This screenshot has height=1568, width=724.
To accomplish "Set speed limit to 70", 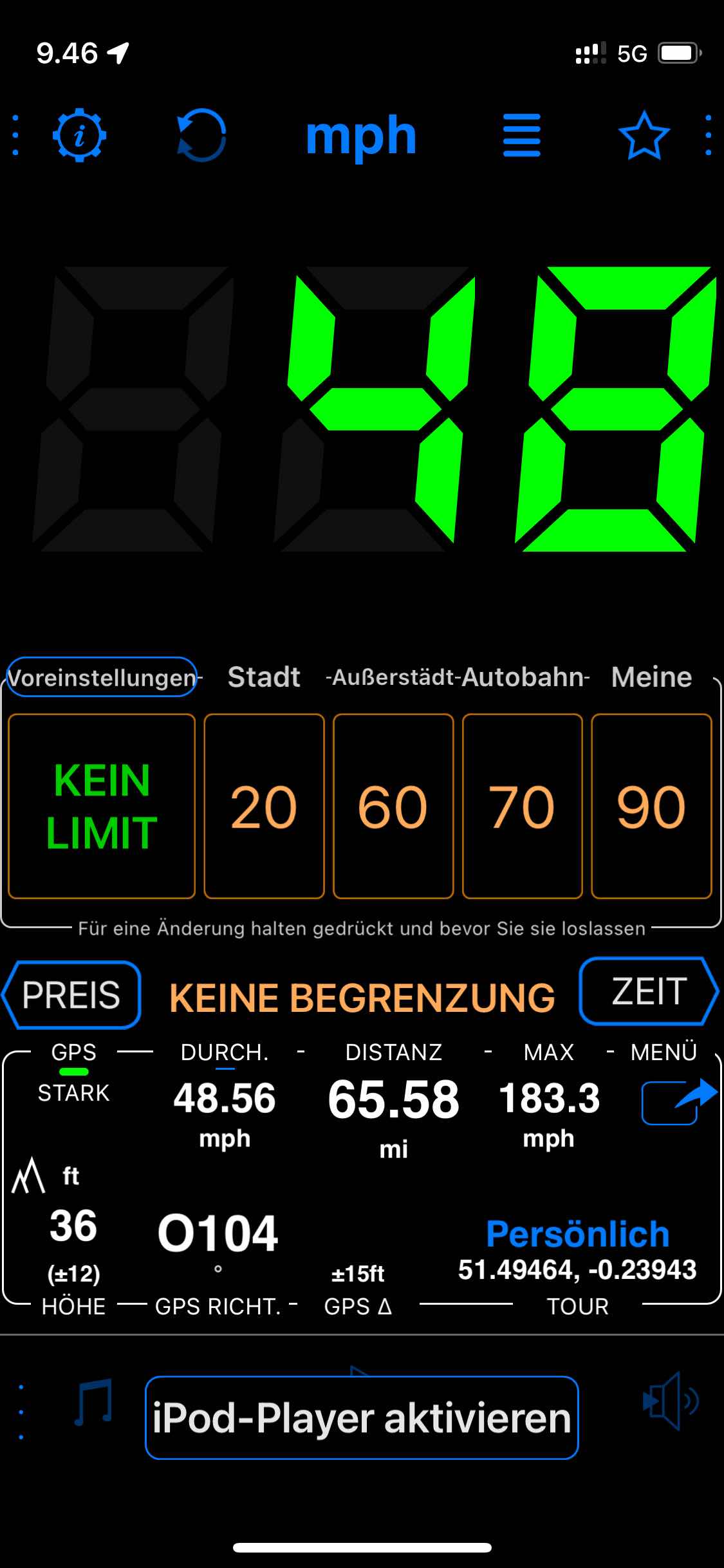I will pos(522,806).
